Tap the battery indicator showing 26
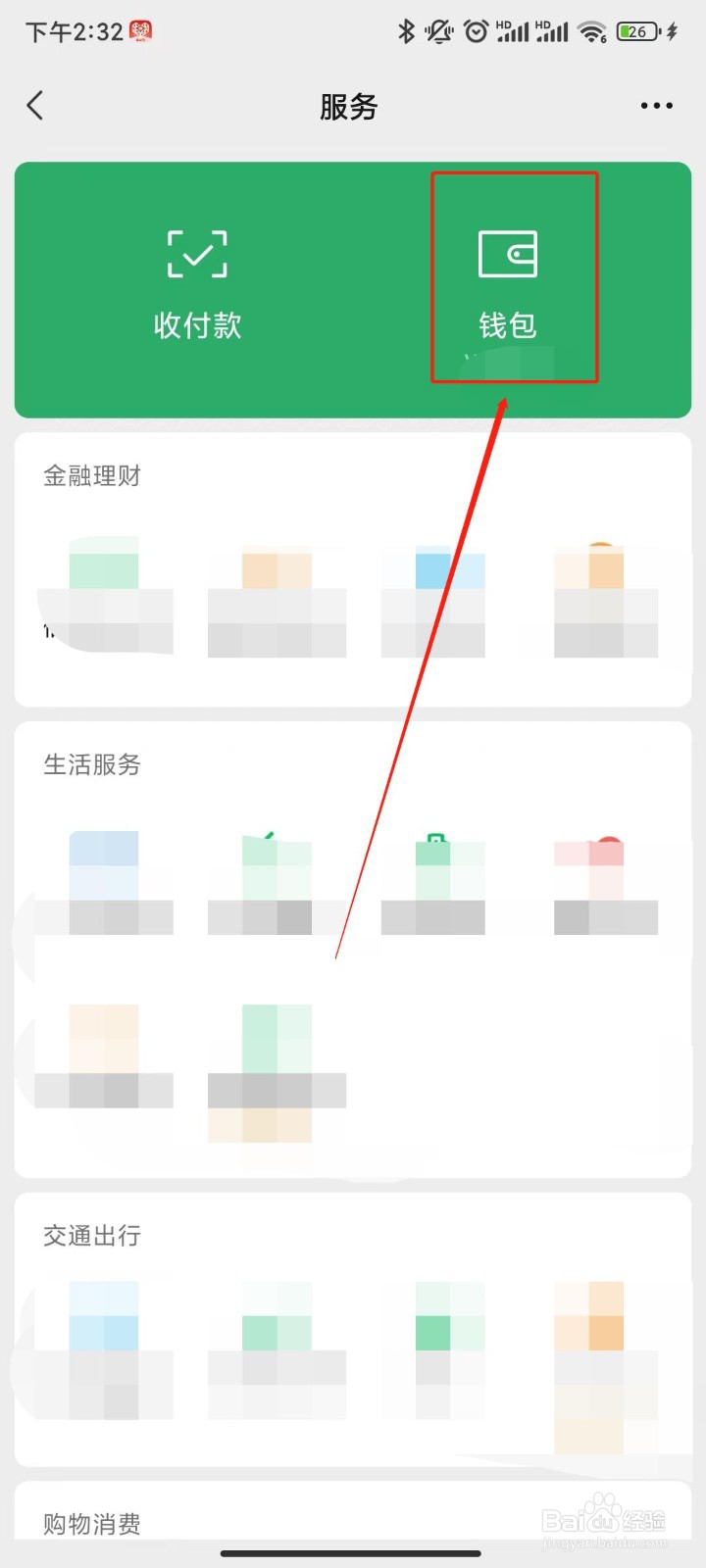The image size is (706, 1568). (x=637, y=30)
